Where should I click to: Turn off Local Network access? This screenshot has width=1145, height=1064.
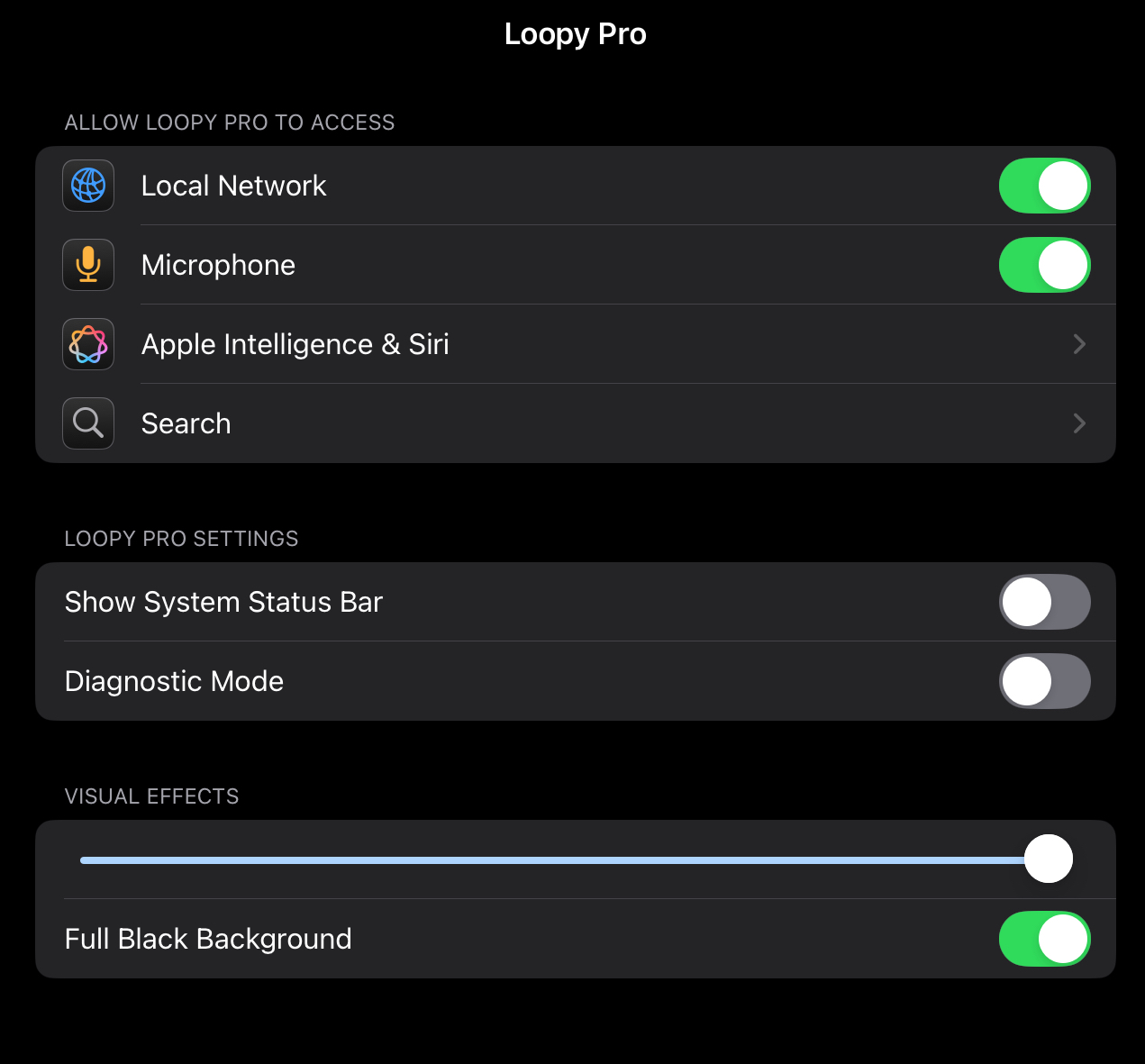point(1044,186)
